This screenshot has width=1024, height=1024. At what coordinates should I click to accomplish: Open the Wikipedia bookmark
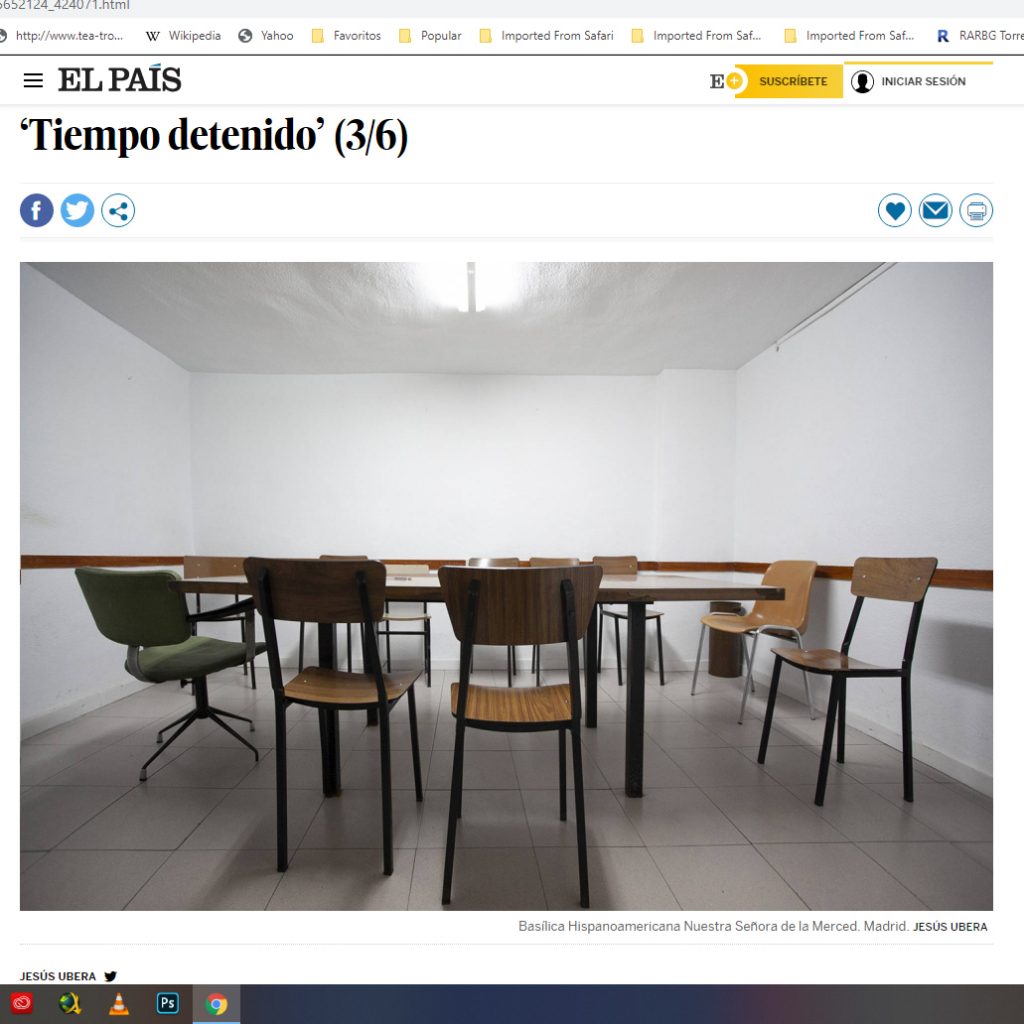(184, 35)
